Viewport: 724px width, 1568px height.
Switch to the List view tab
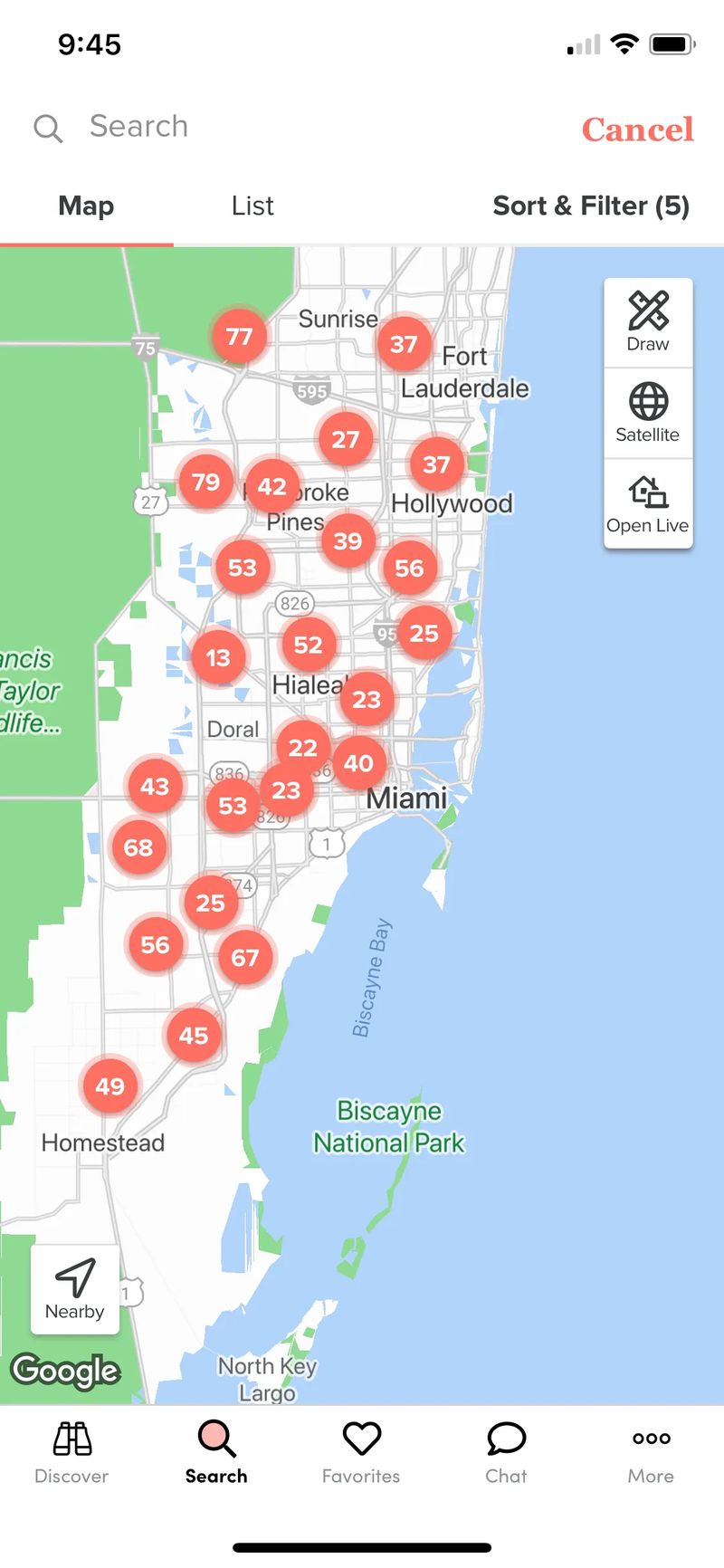pyautogui.click(x=252, y=206)
